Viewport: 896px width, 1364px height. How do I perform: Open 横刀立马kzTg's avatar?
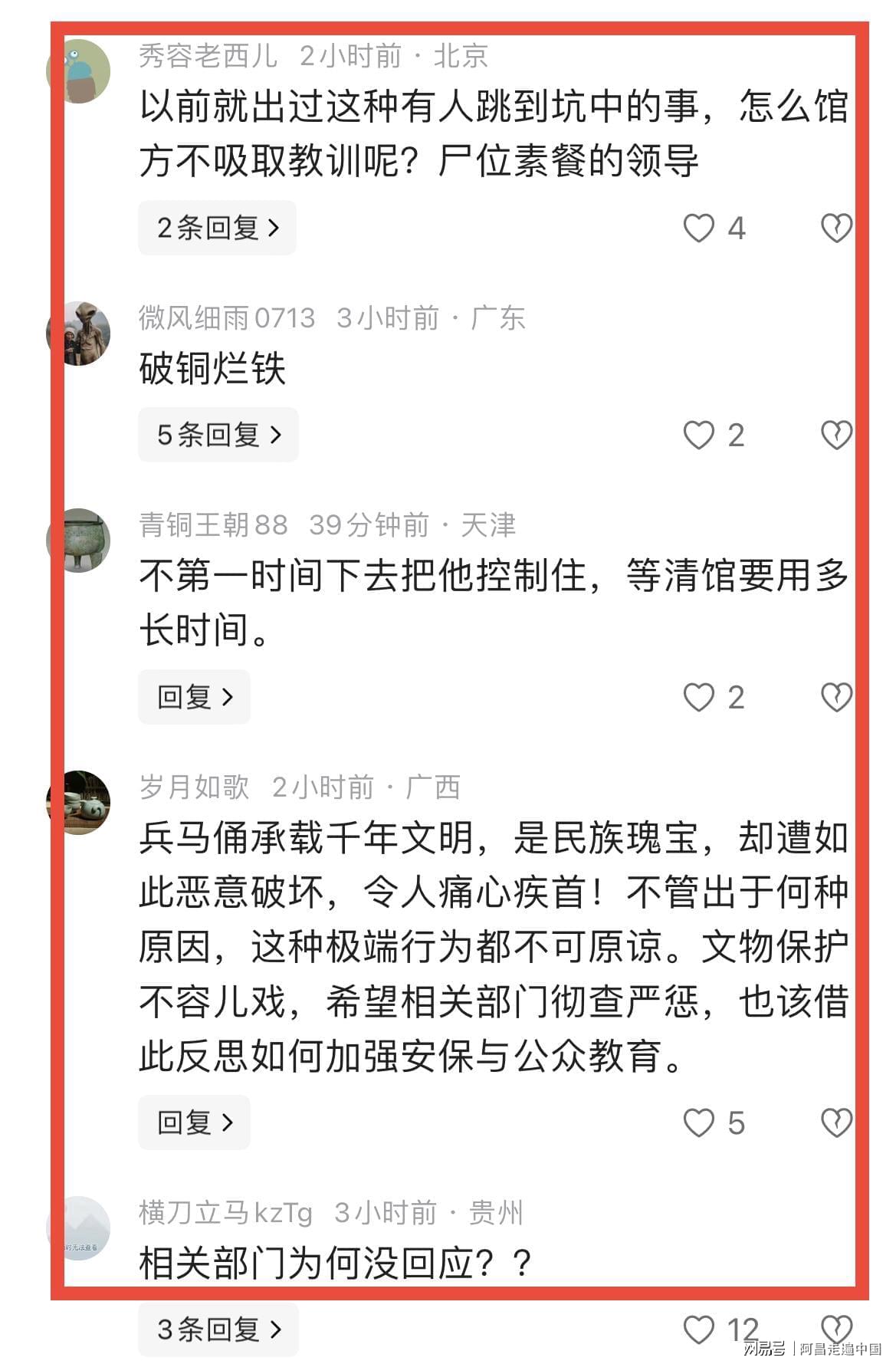pos(79,1228)
